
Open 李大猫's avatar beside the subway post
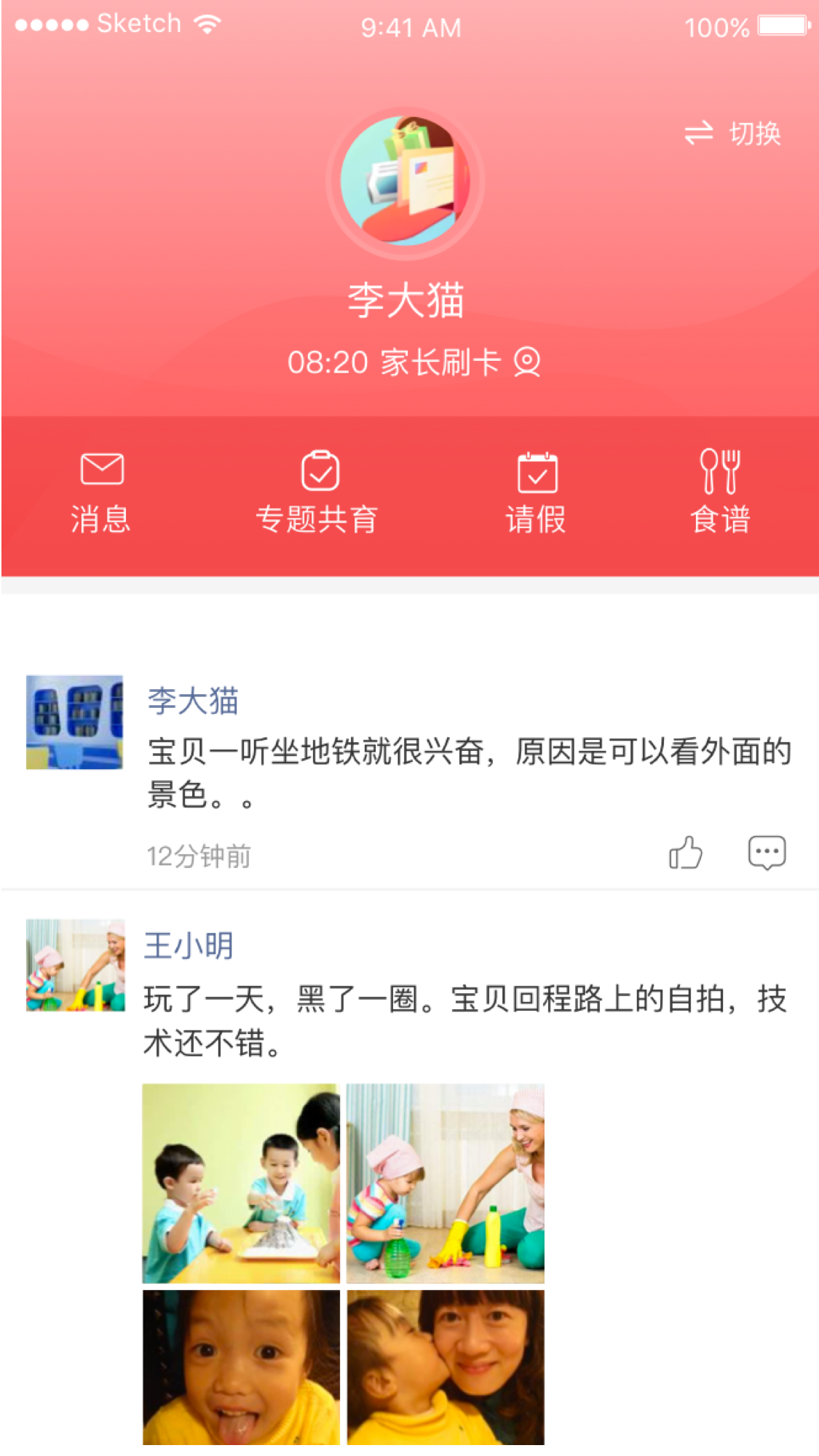(74, 722)
